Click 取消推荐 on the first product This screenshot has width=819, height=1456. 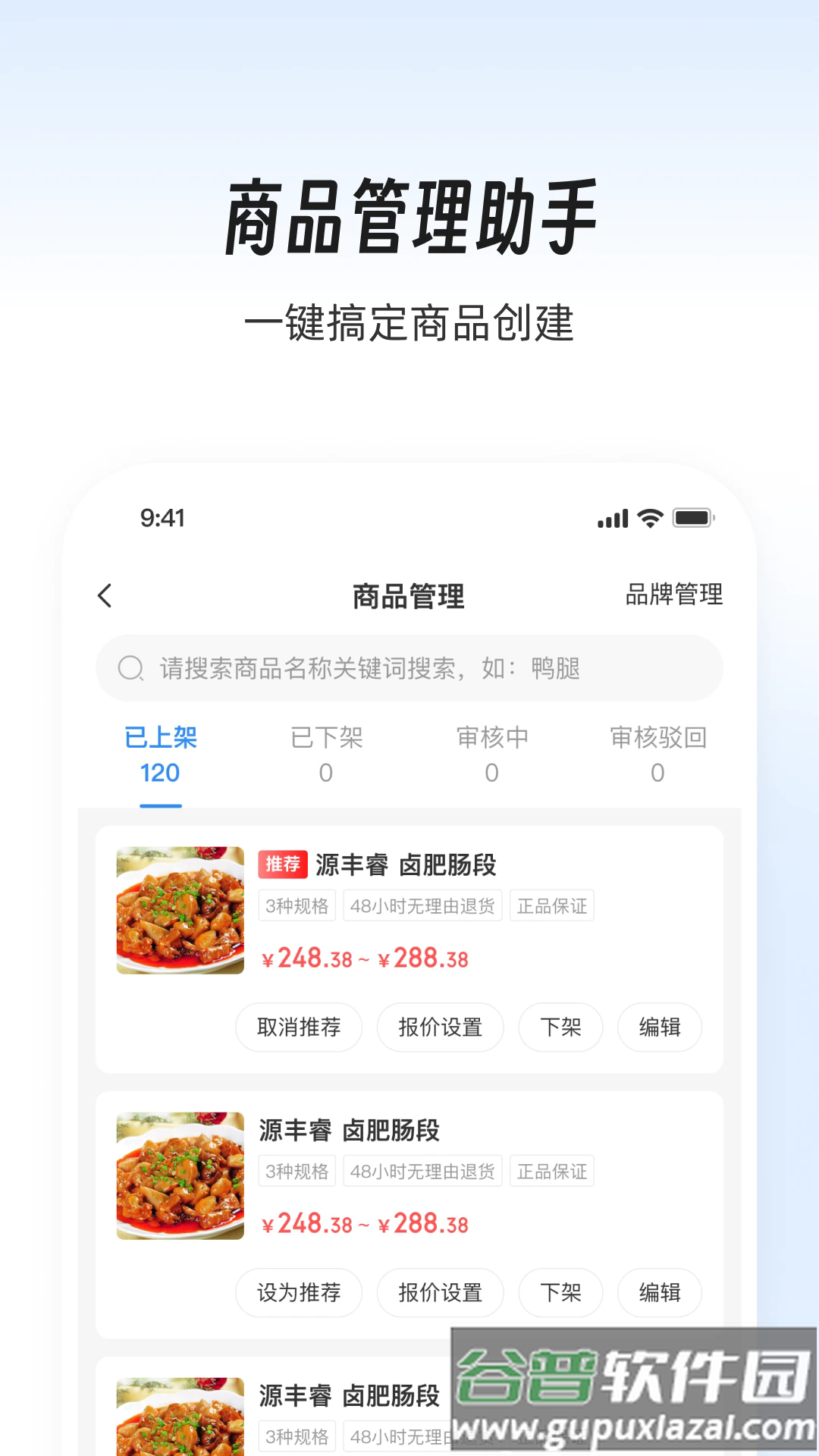tap(299, 1027)
